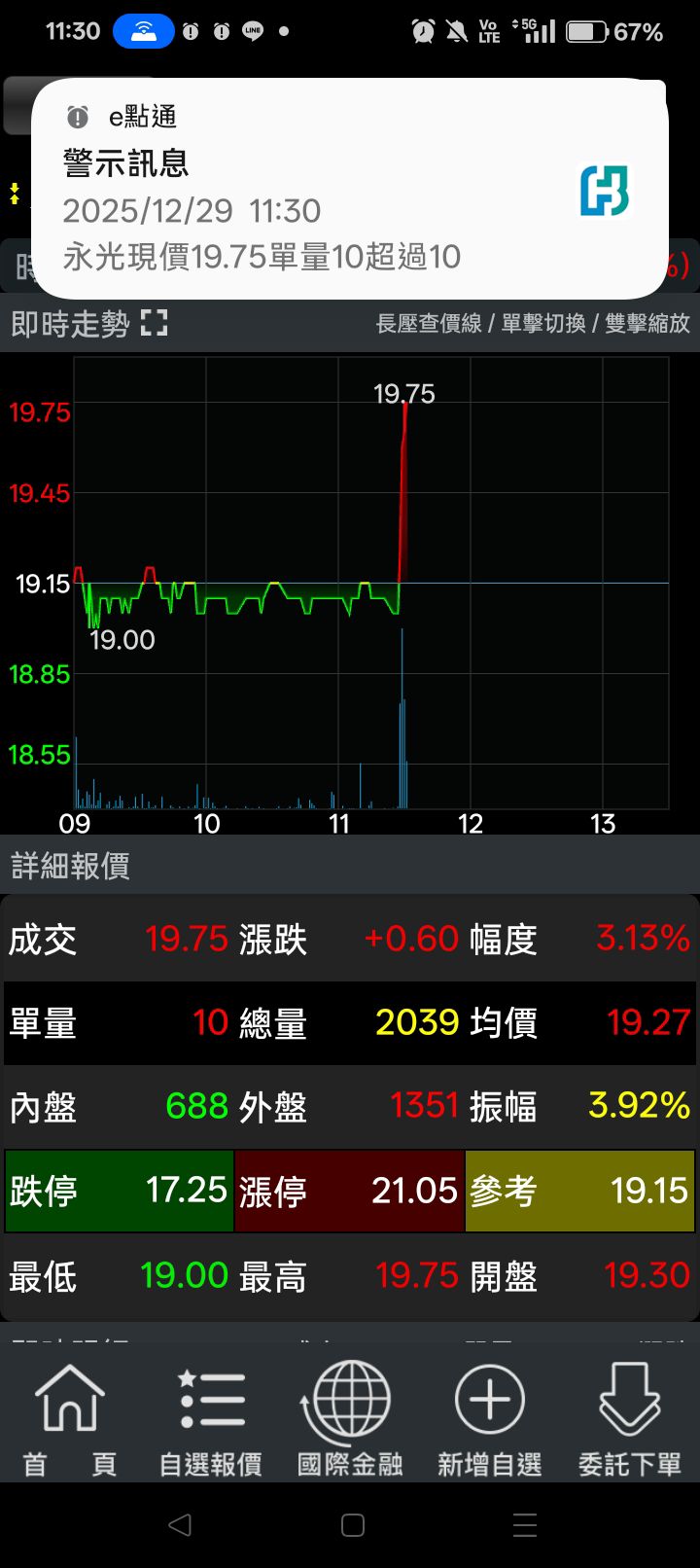Open the e點通 alert notification banner

[x=350, y=188]
